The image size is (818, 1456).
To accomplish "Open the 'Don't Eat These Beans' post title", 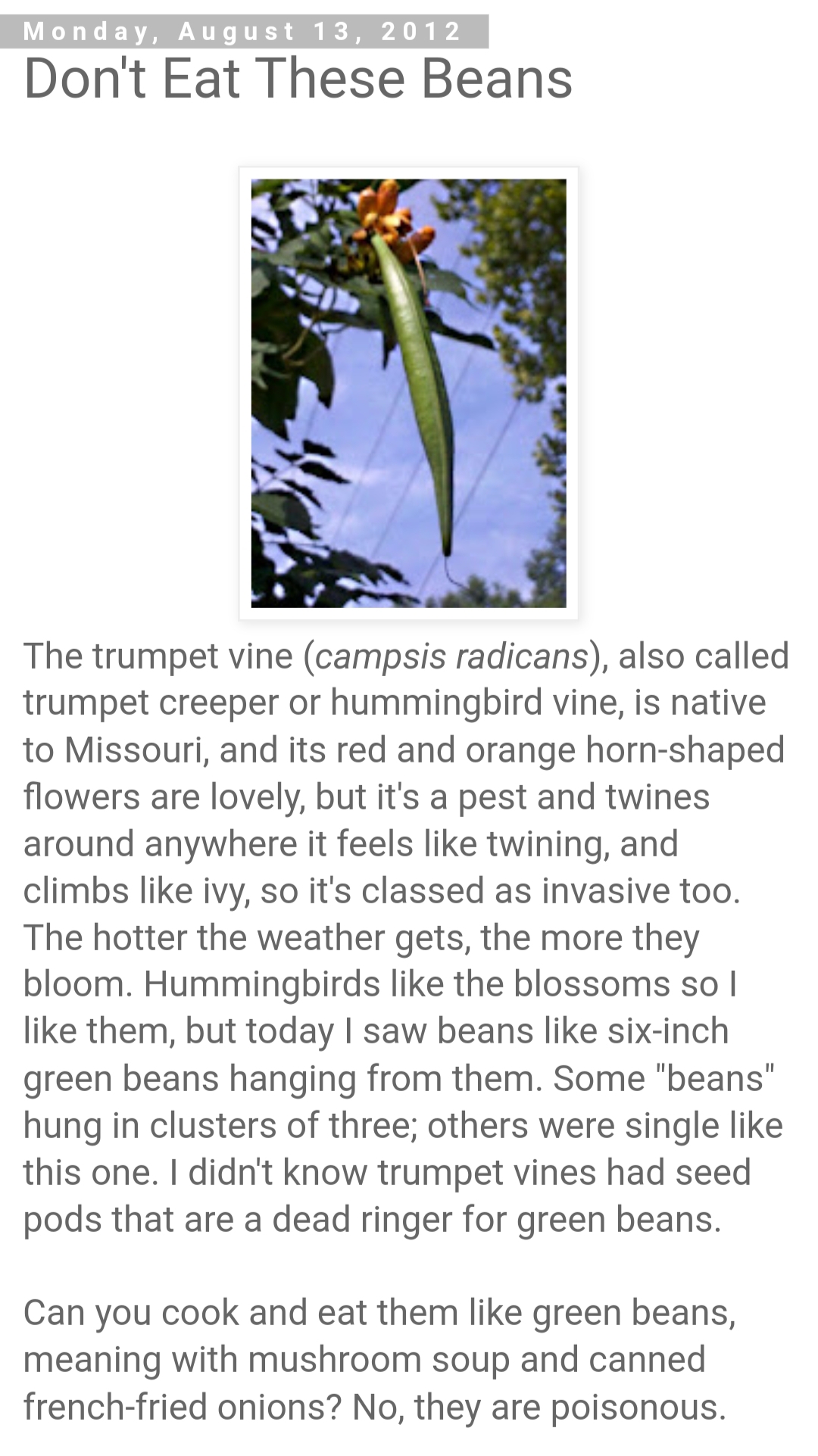I will click(298, 78).
